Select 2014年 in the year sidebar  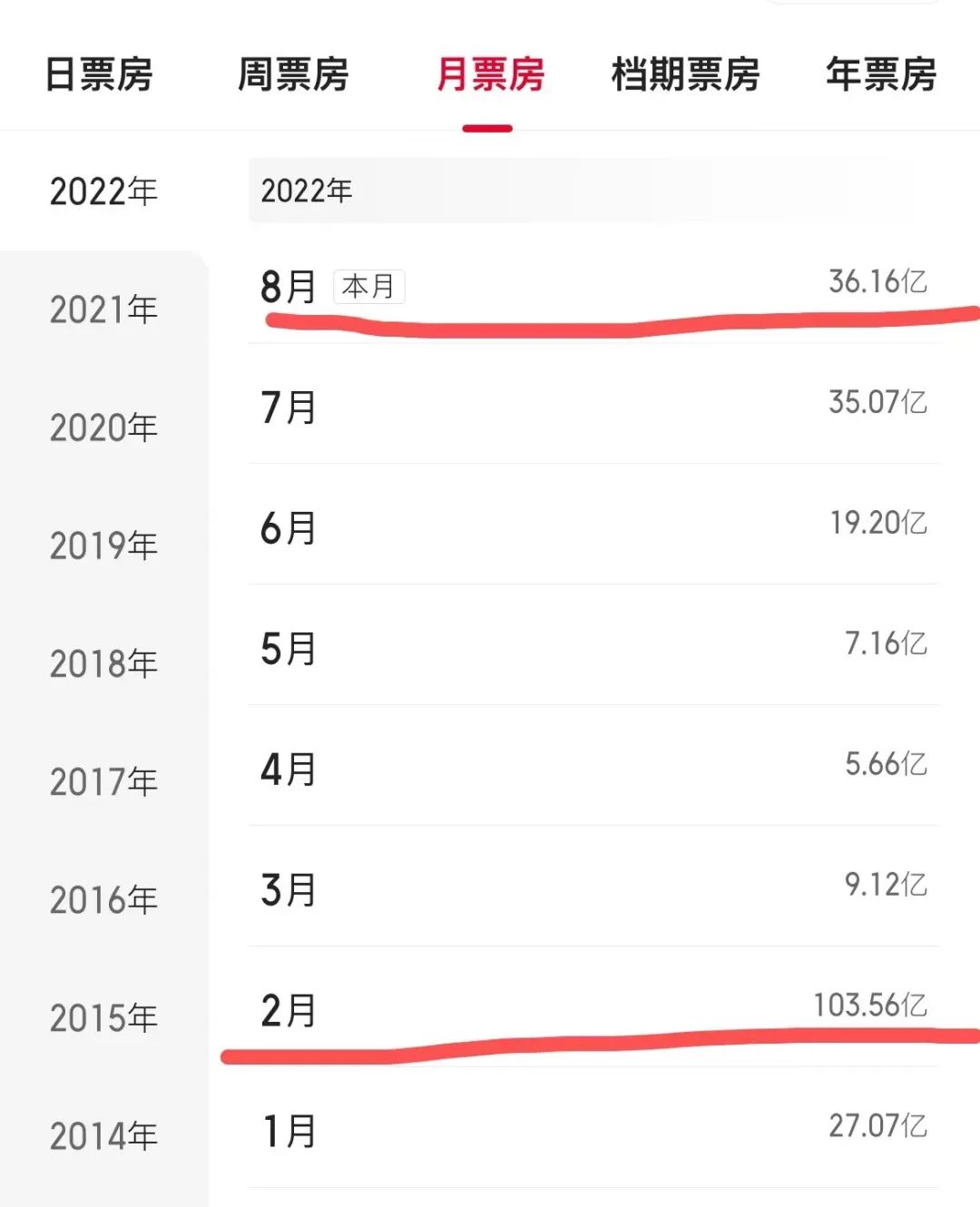tap(103, 1134)
